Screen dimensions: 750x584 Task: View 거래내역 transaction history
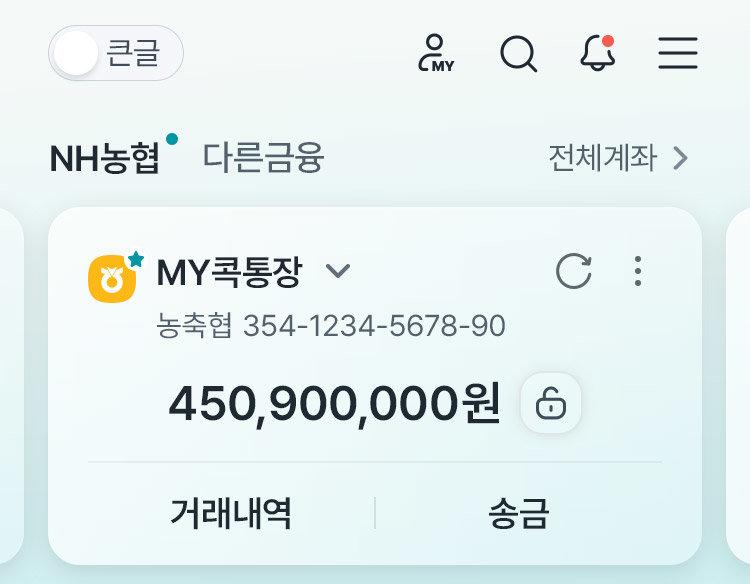tap(231, 514)
